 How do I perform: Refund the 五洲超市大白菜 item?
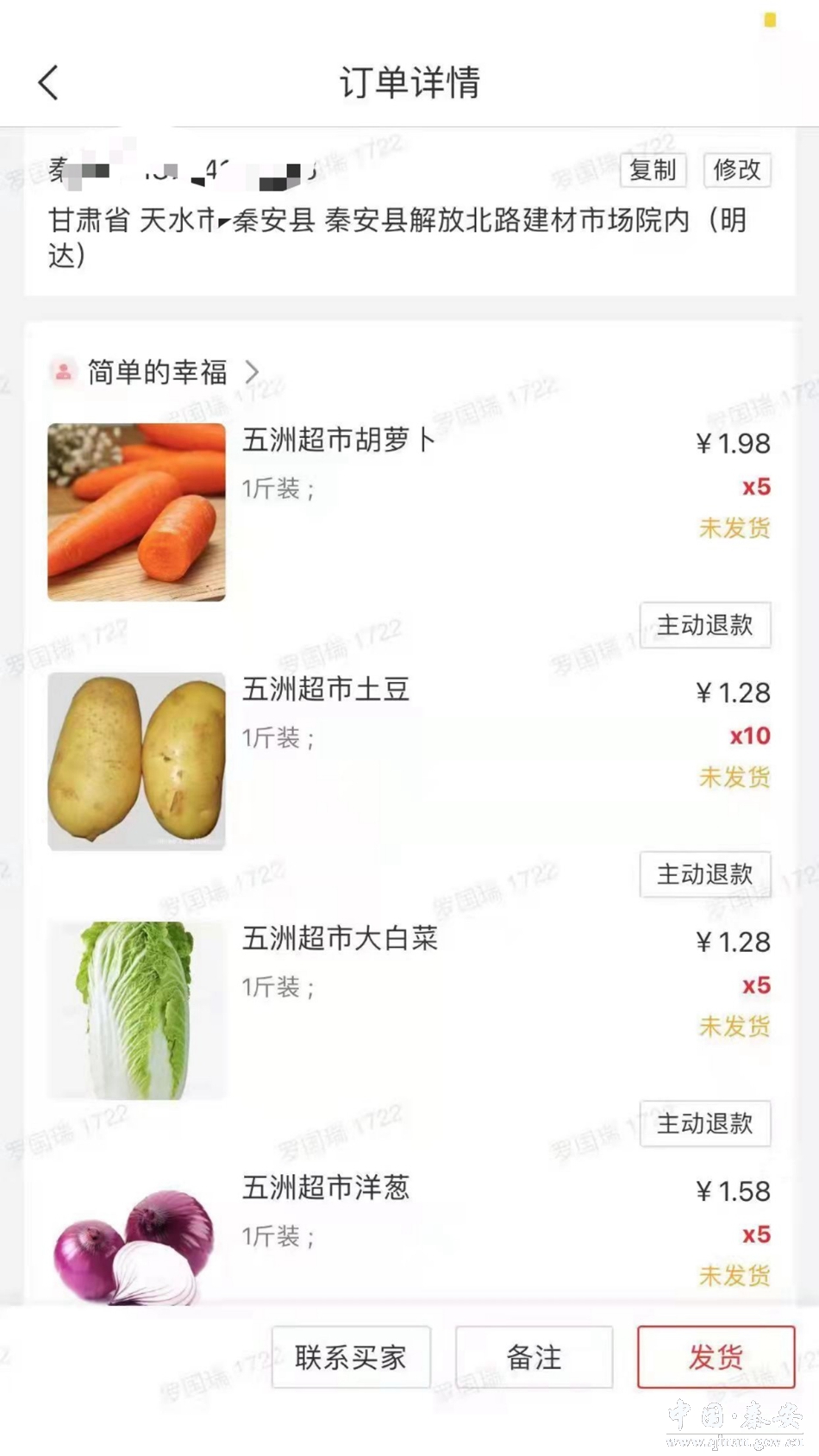(x=704, y=1123)
